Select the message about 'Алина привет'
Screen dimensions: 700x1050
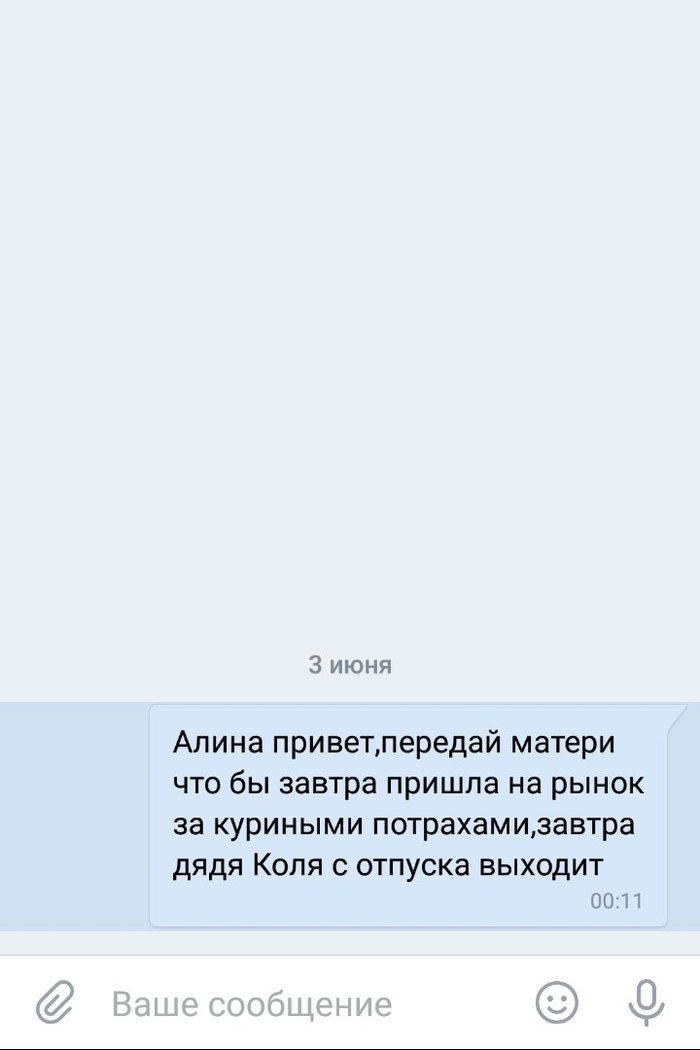coord(408,815)
